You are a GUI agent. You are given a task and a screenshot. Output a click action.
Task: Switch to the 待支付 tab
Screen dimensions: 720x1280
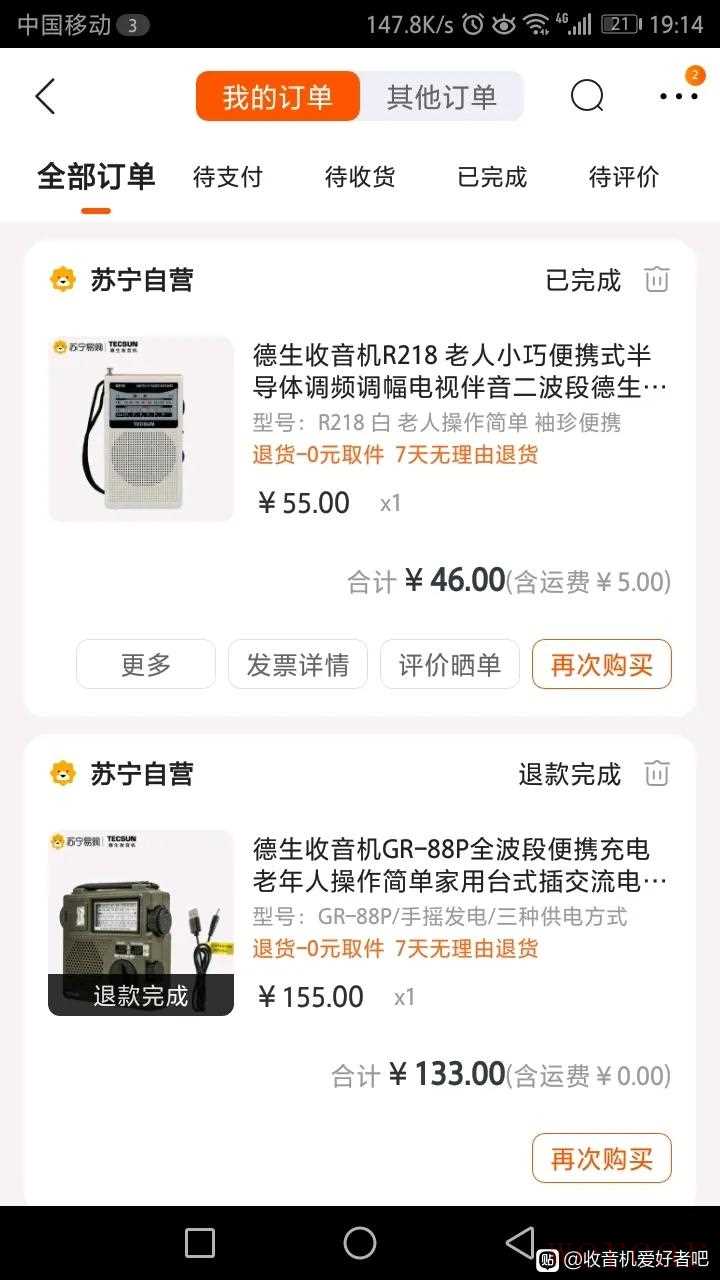point(227,177)
